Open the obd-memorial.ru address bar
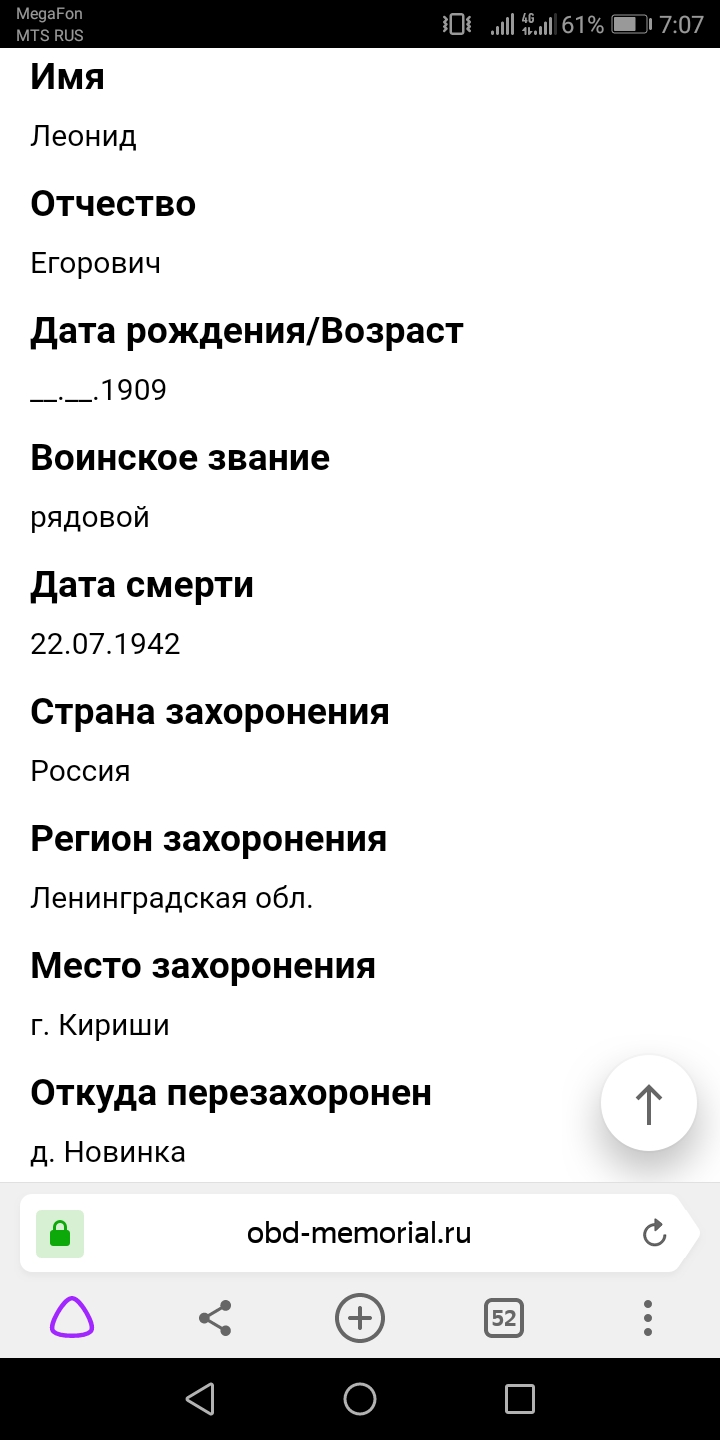This screenshot has width=720, height=1440. [359, 1233]
